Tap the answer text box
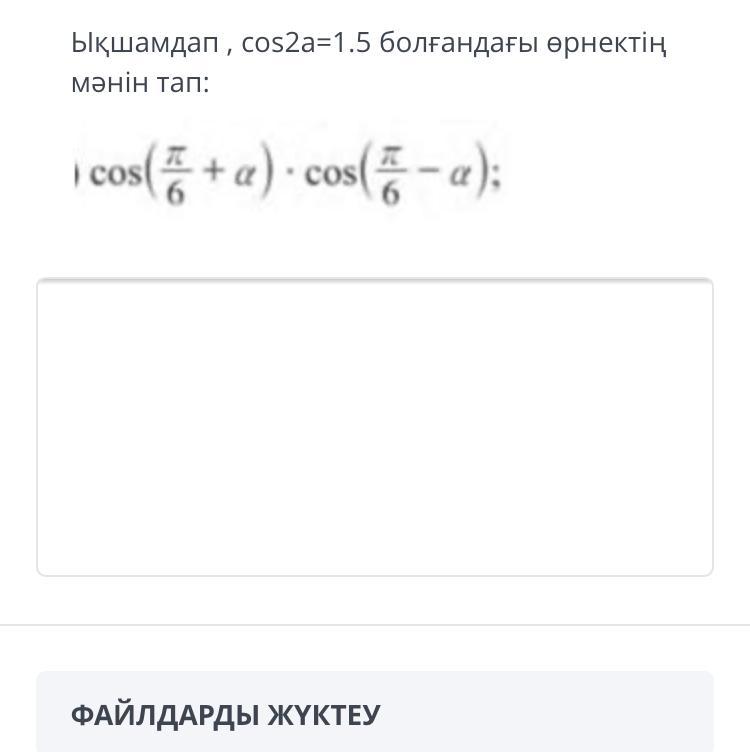 375,427
